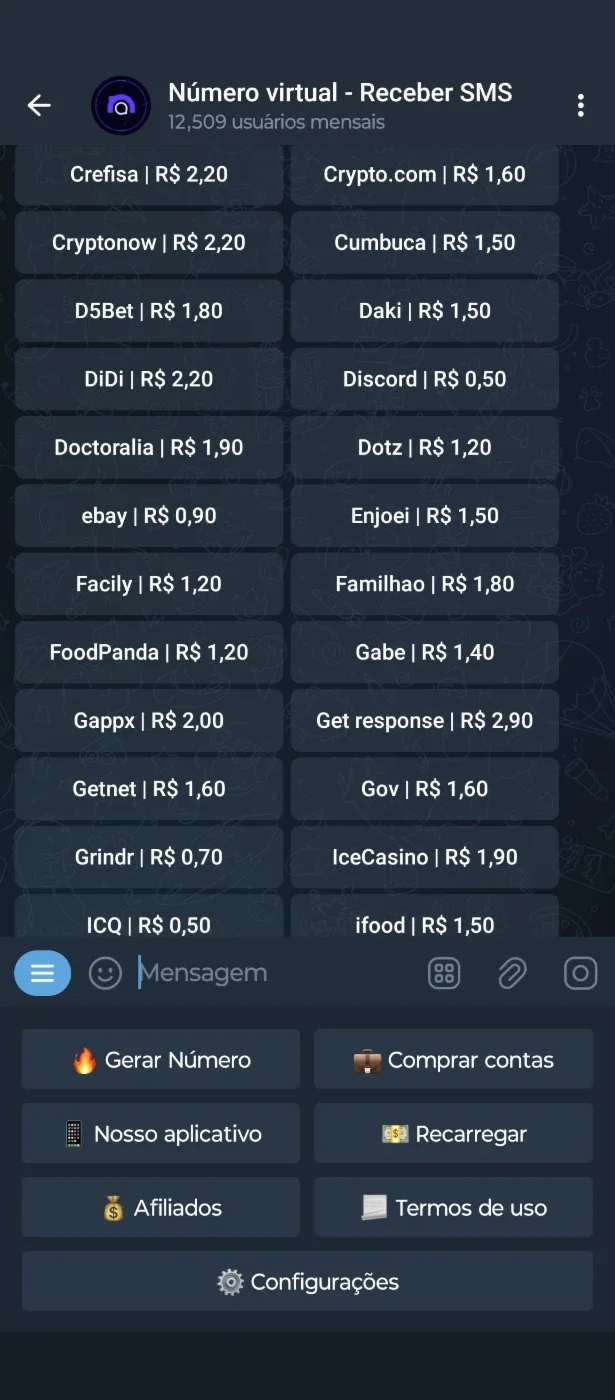The image size is (615, 1400).
Task: Open the emoji picker
Action: (105, 973)
